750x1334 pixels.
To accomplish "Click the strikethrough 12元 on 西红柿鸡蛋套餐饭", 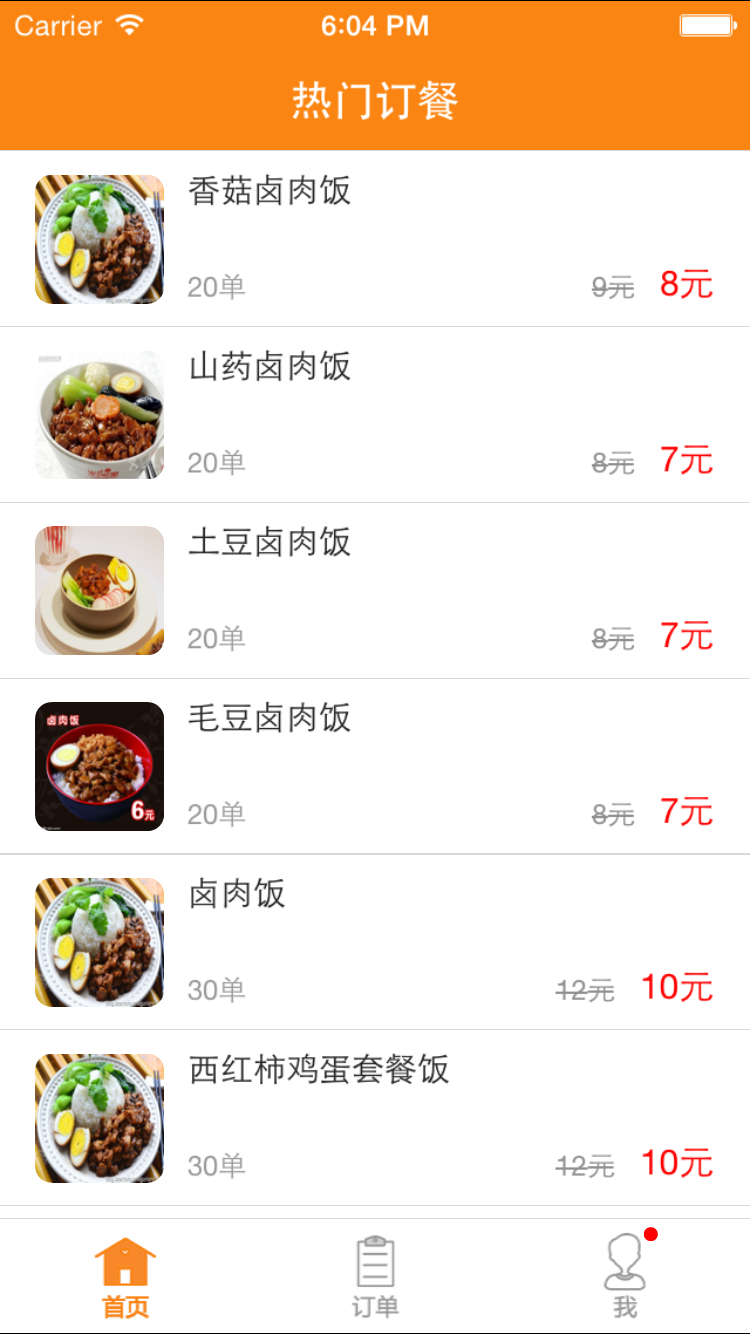I will (583, 1164).
